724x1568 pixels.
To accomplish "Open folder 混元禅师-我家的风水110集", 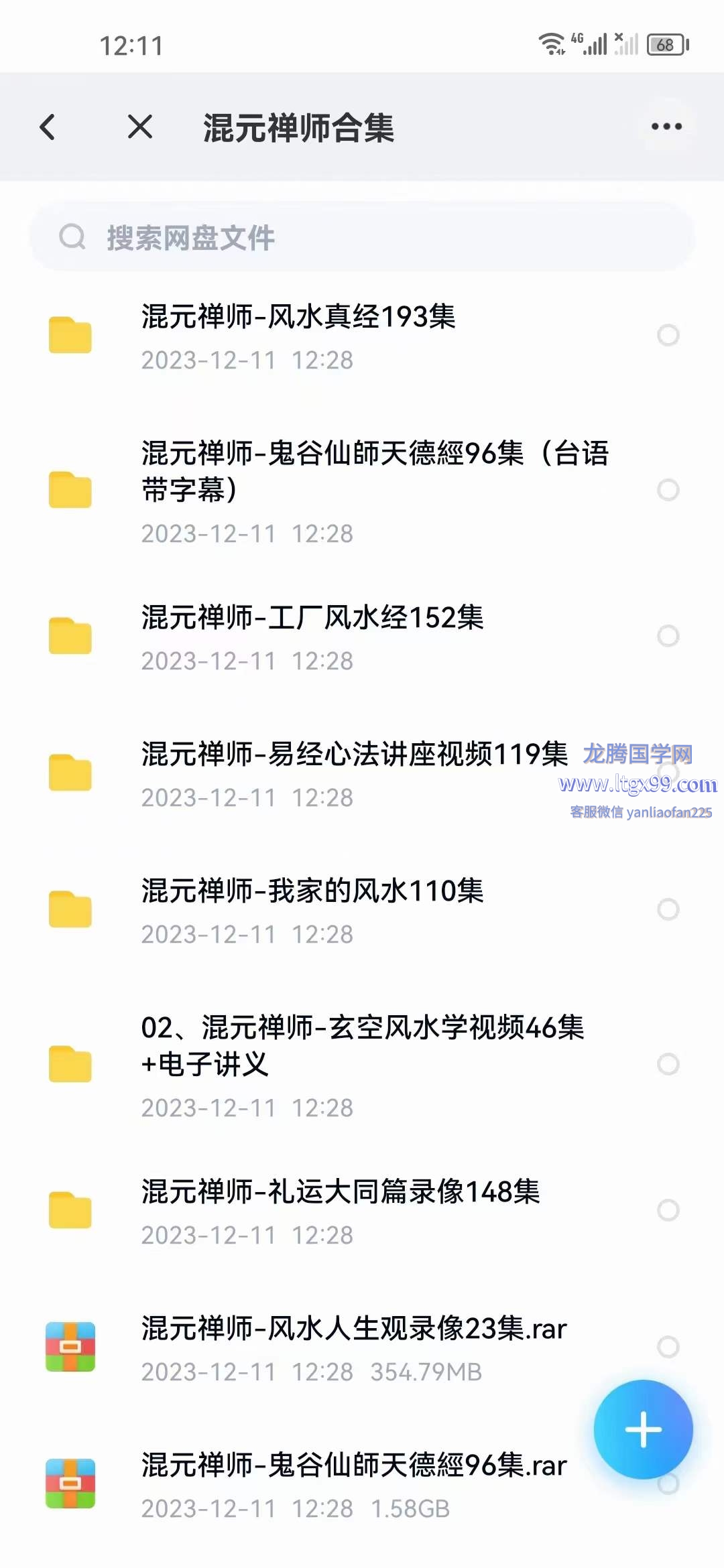I will click(x=362, y=911).
